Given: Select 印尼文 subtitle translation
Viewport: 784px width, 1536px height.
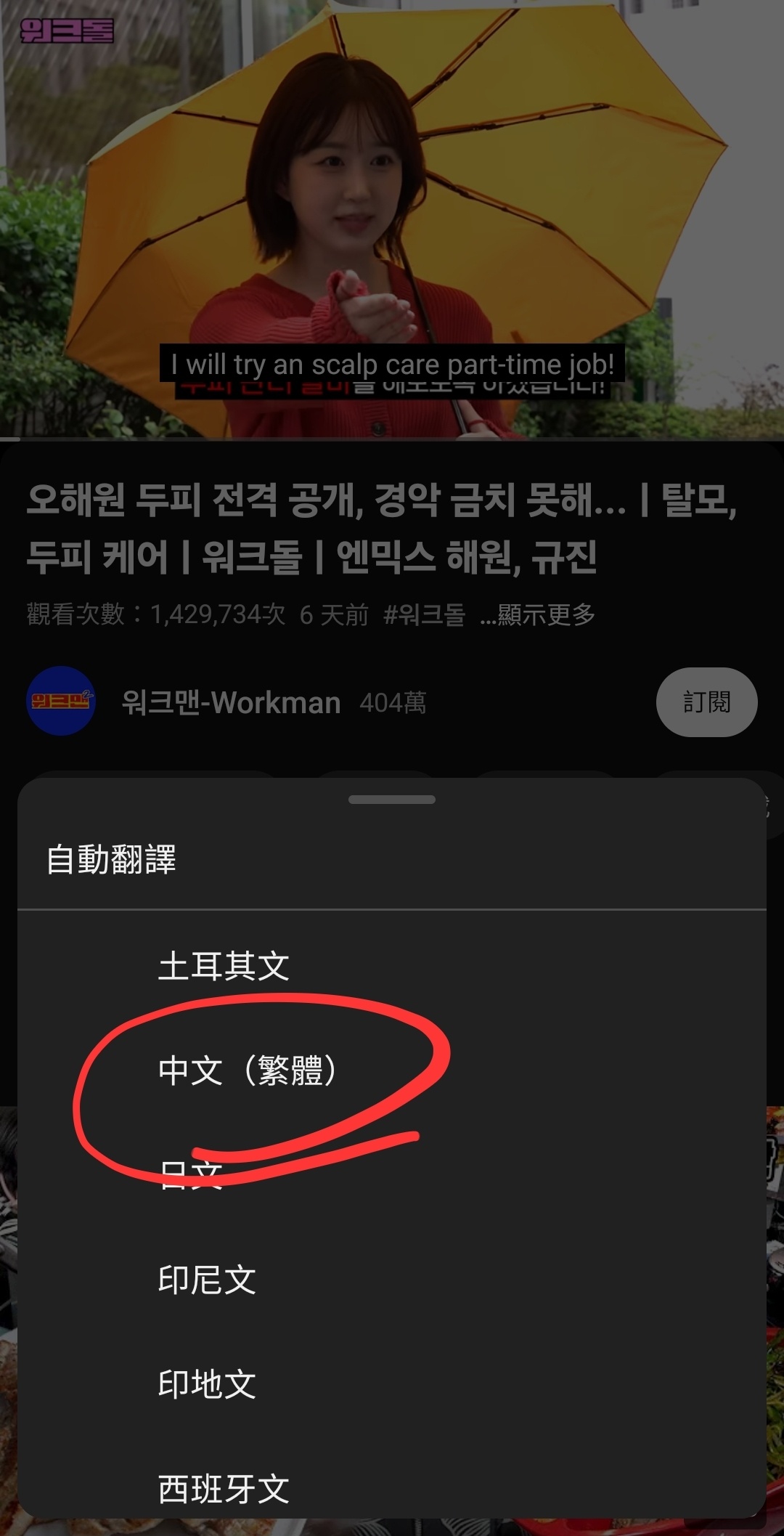Looking at the screenshot, I should point(207,1280).
